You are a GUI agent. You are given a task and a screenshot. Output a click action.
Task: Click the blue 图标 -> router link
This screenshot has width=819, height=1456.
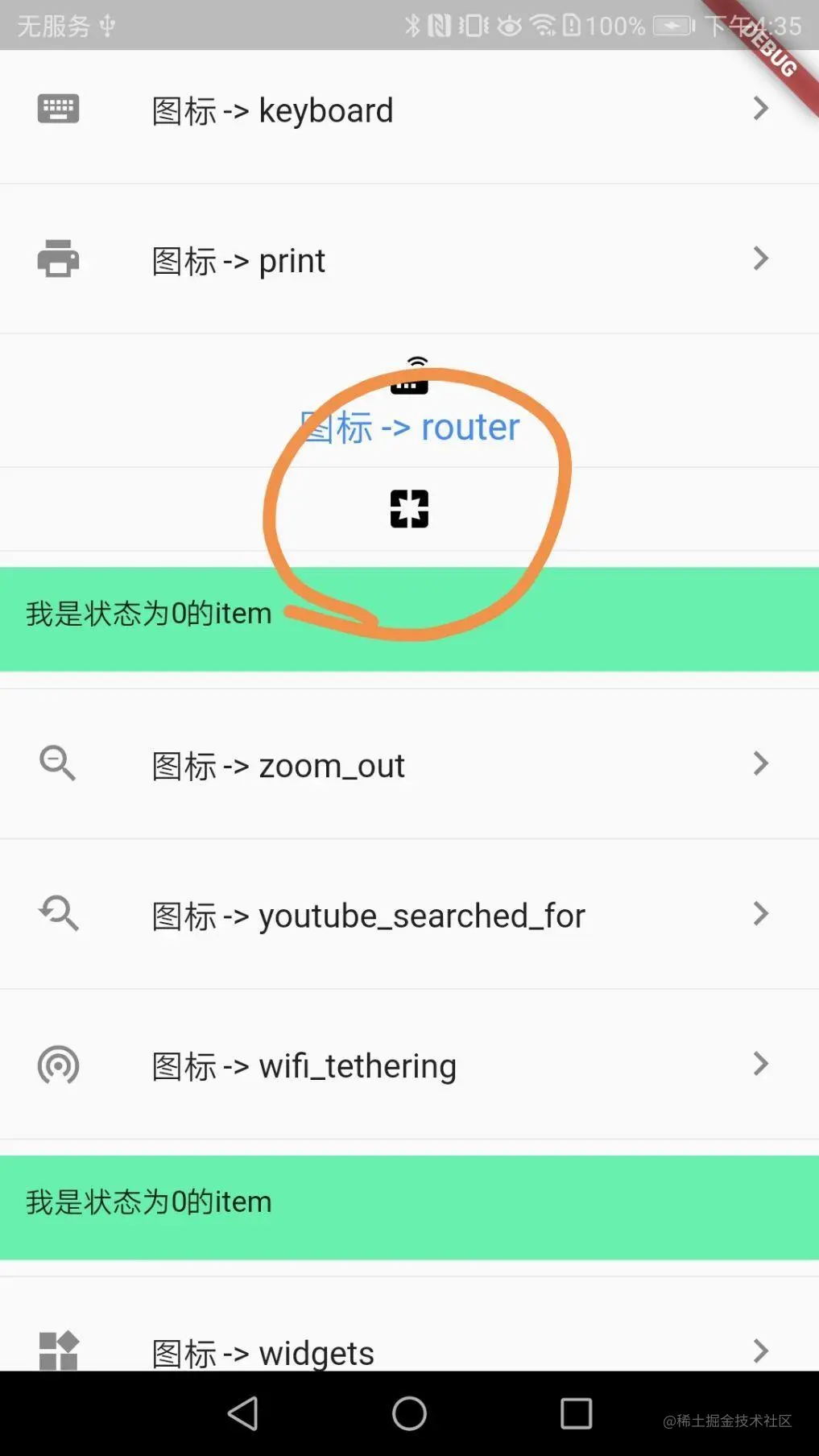[x=408, y=427]
